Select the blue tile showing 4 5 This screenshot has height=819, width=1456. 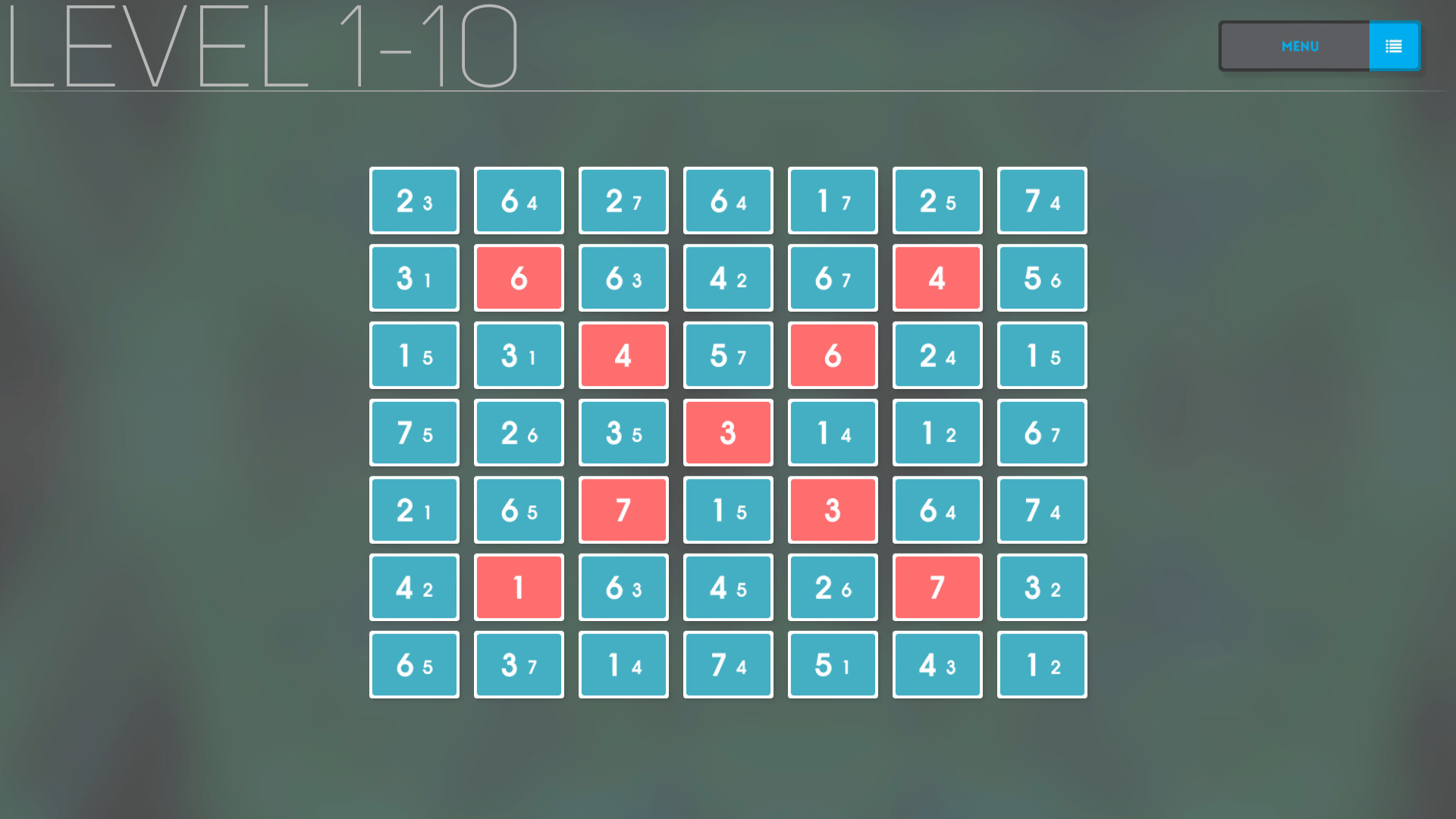pos(728,588)
